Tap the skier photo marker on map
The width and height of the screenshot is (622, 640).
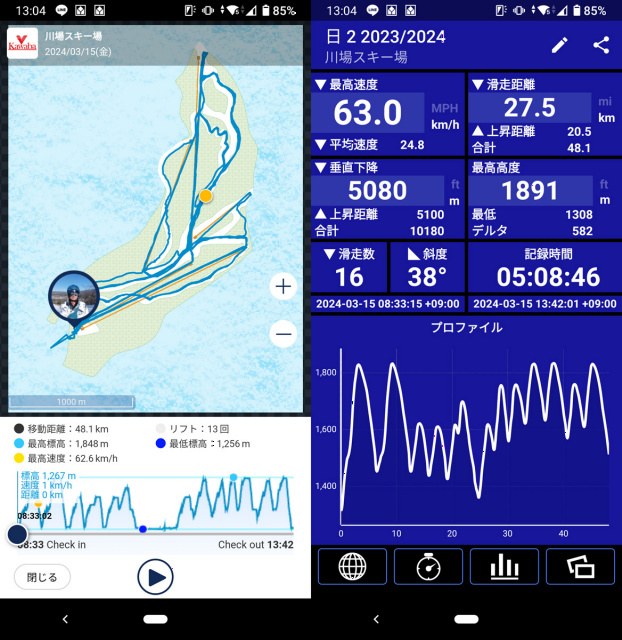[72, 297]
